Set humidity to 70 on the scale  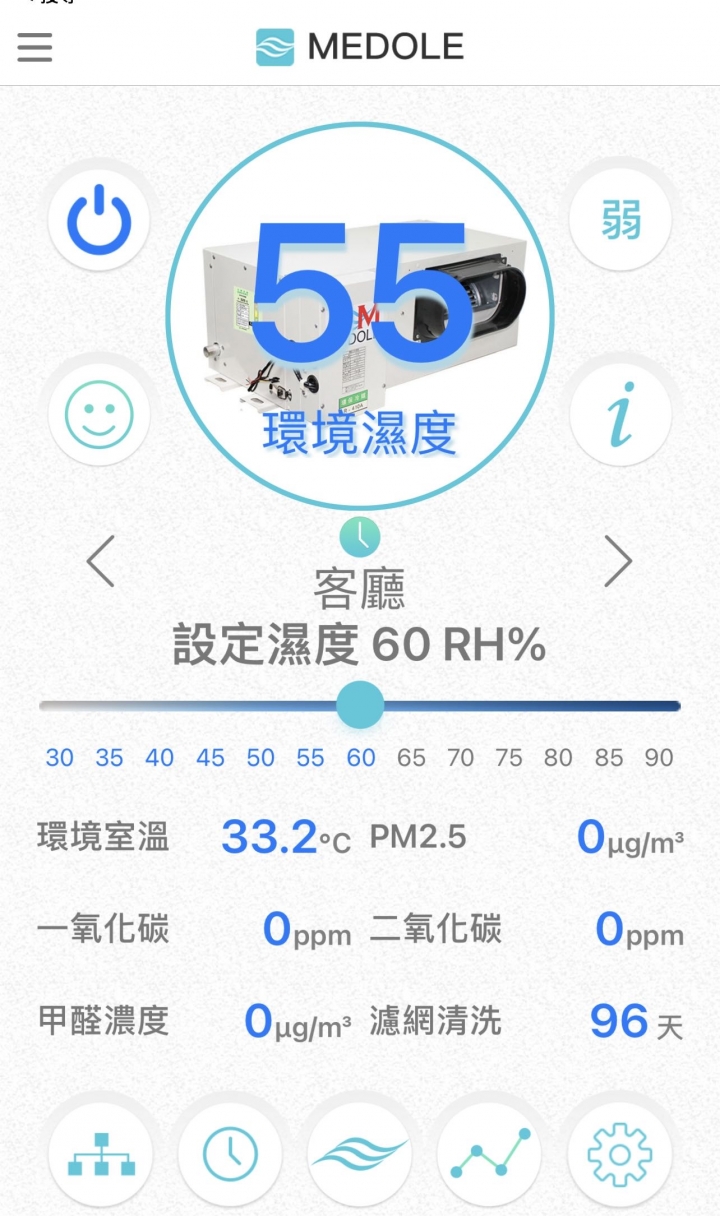click(460, 758)
